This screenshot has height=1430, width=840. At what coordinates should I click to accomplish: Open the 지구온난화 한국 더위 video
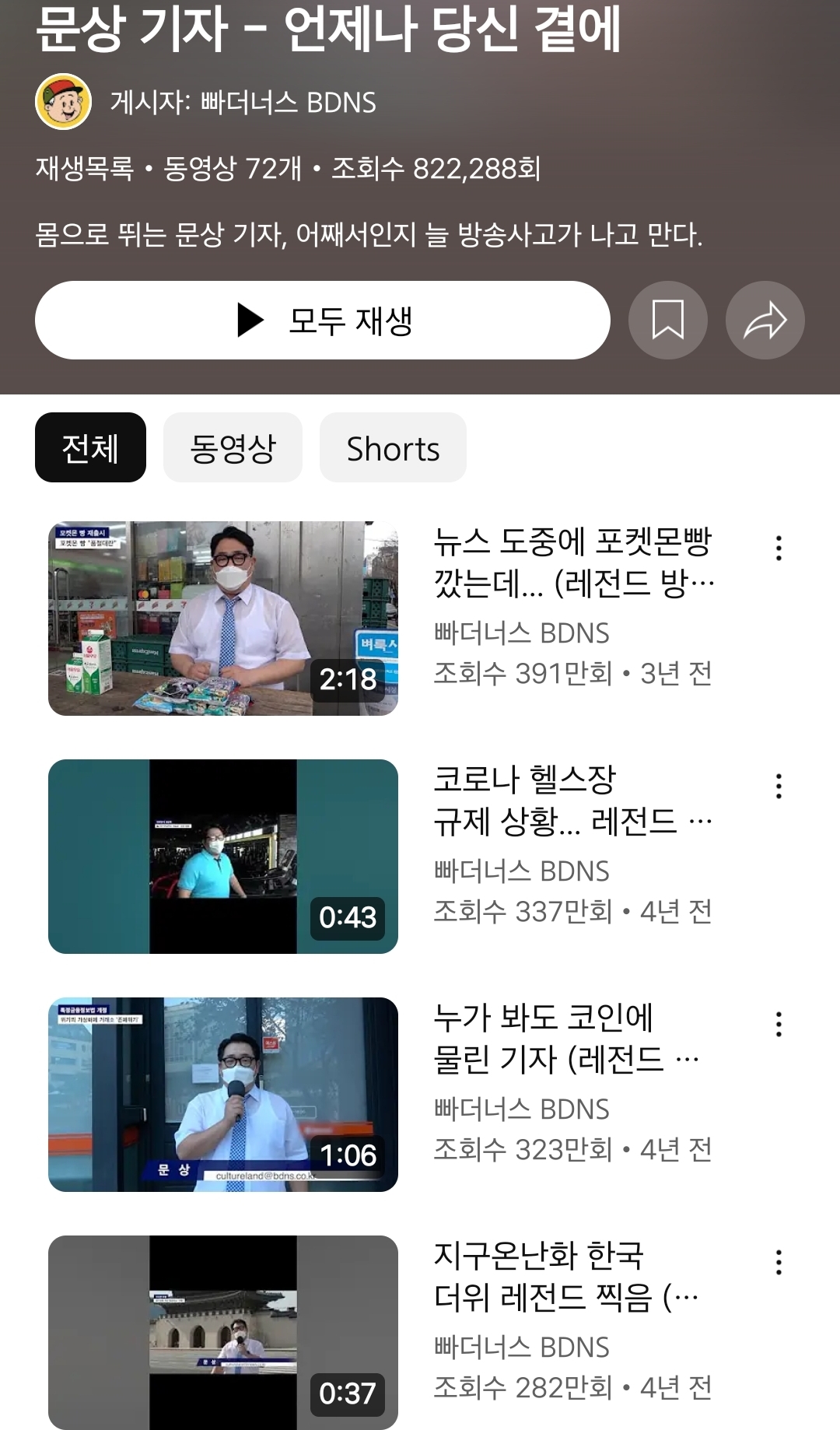click(x=223, y=1332)
